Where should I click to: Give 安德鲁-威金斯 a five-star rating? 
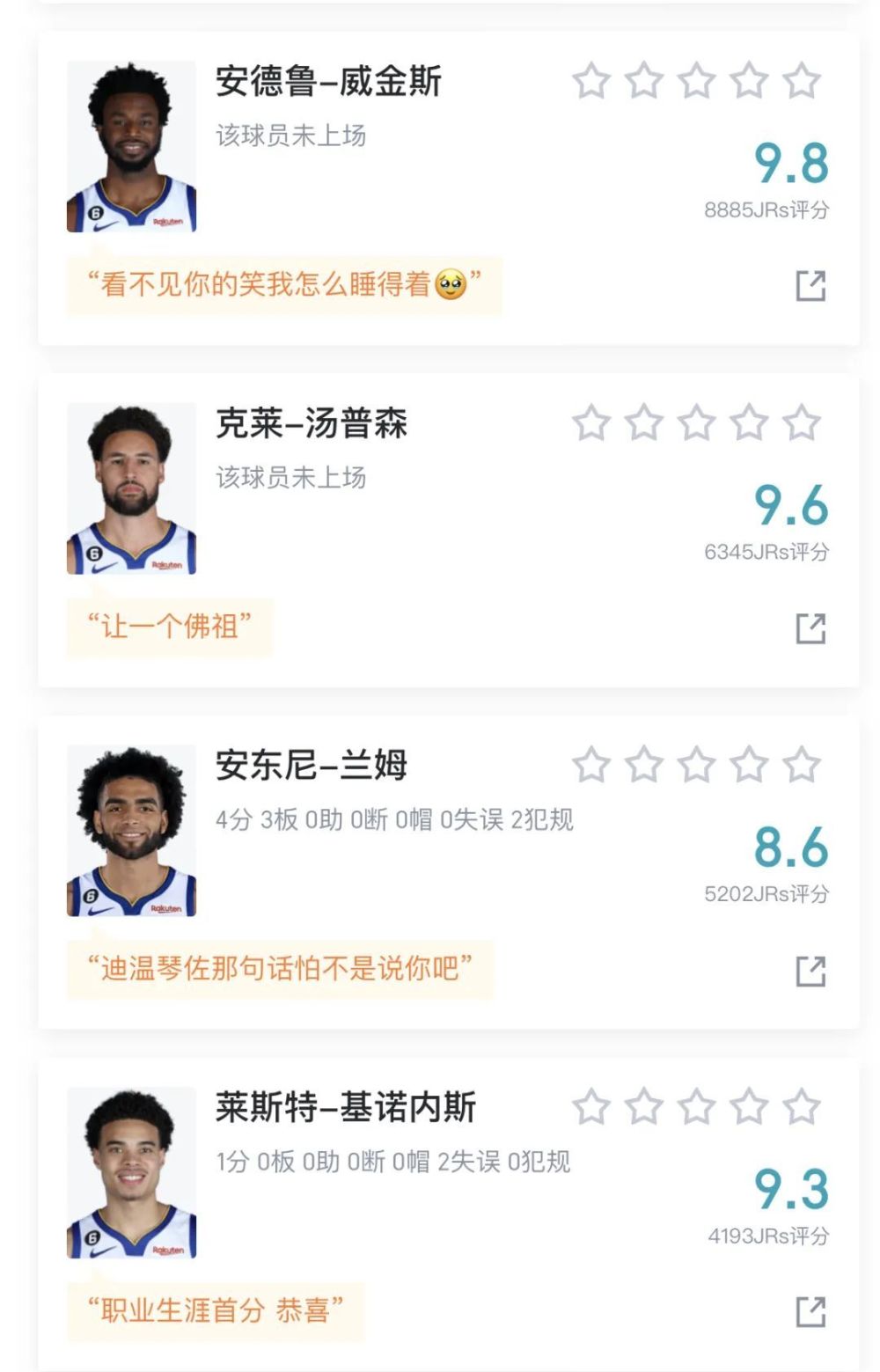coord(802,82)
